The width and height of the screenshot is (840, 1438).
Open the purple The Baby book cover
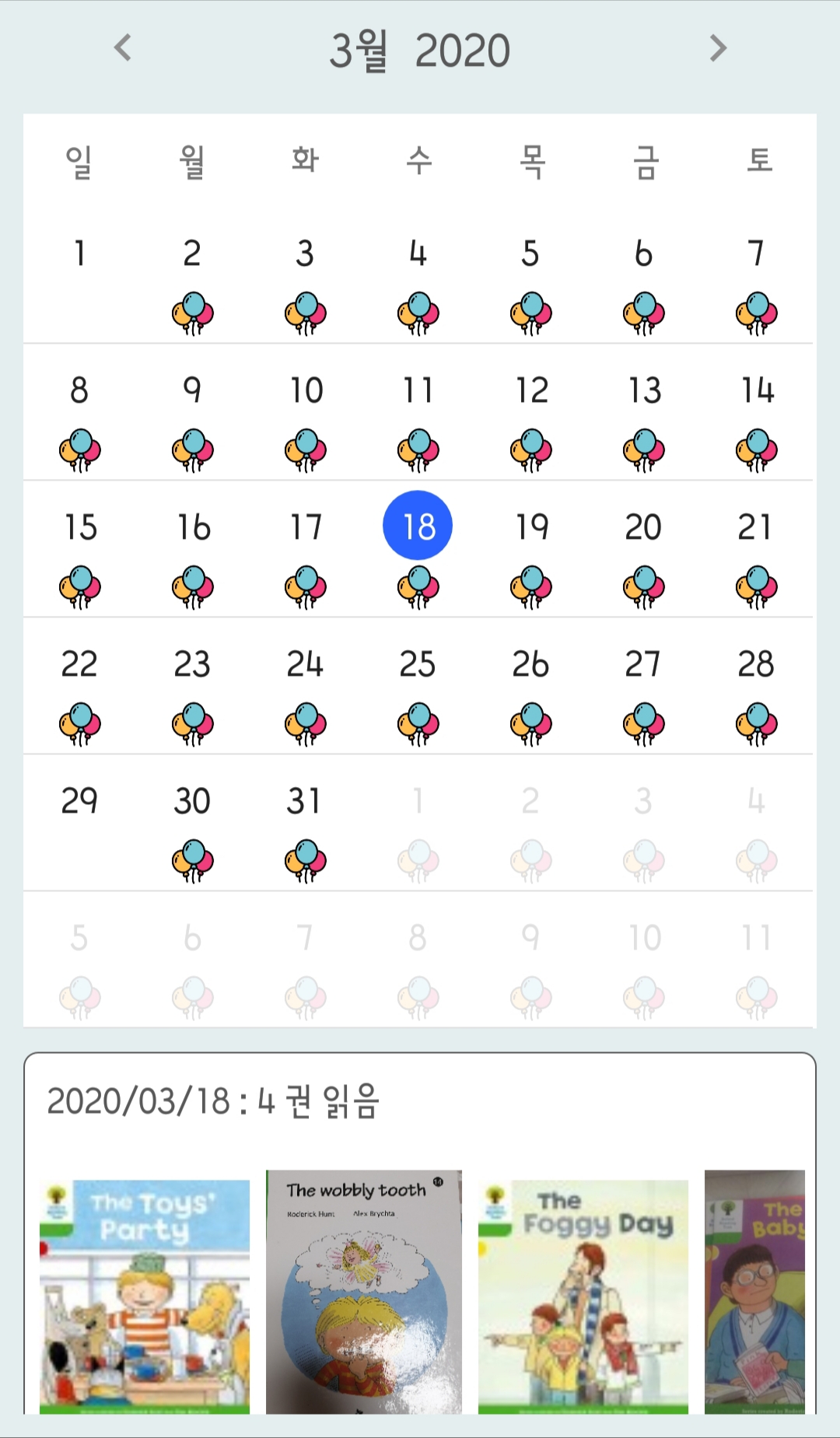click(754, 1292)
